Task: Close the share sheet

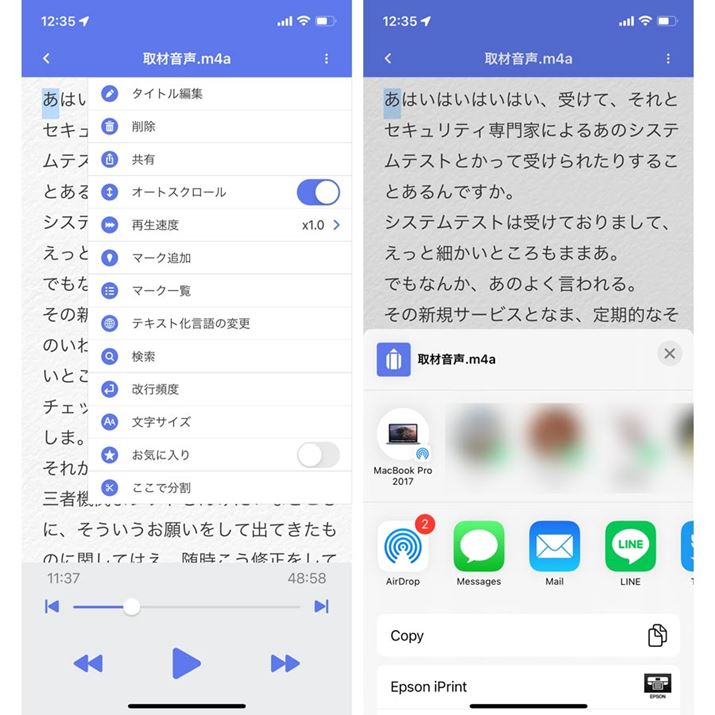Action: point(670,354)
